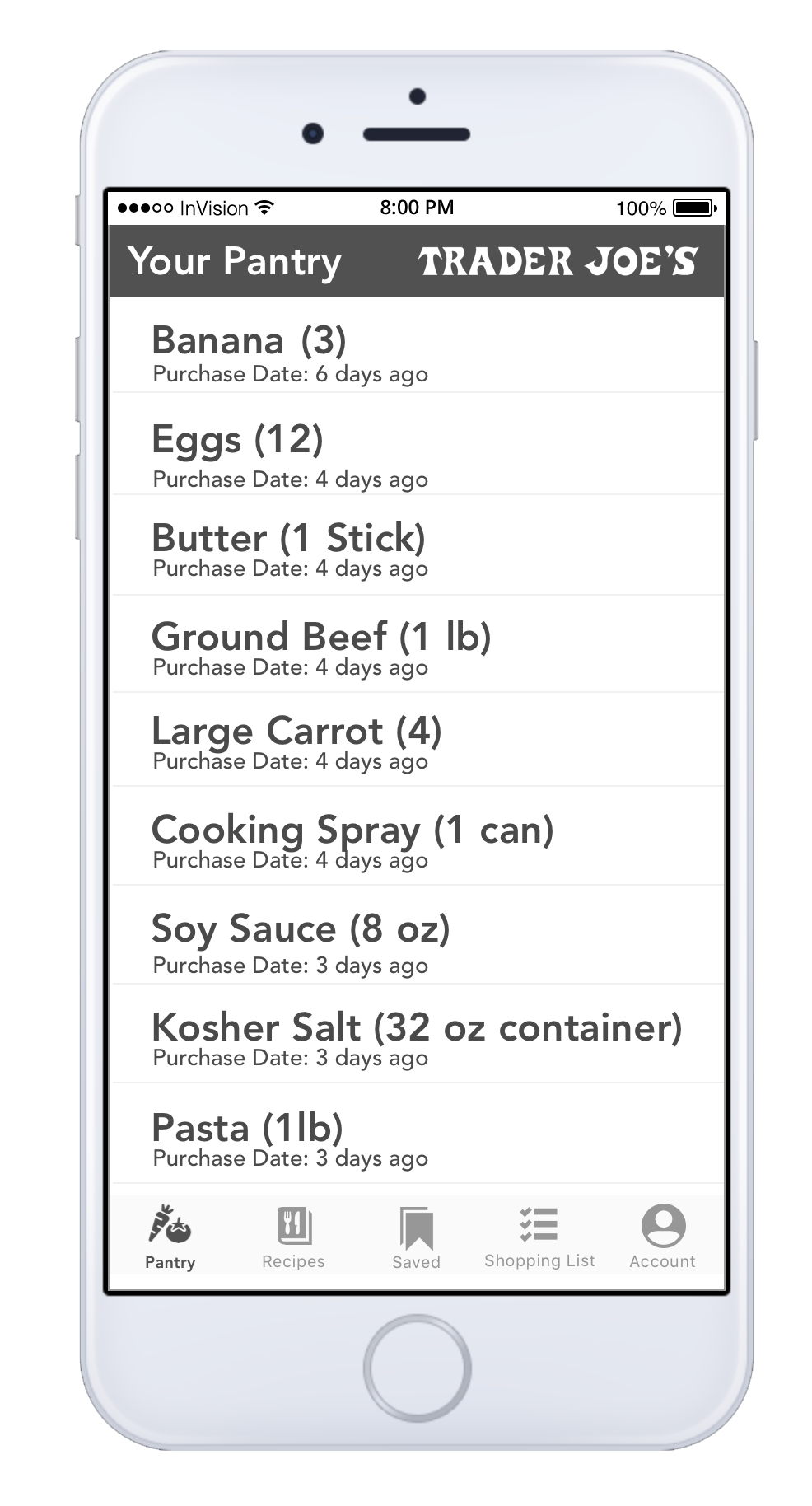812x1506 pixels.
Task: Select the Soy Sauce (8 oz) row
Action: click(417, 935)
